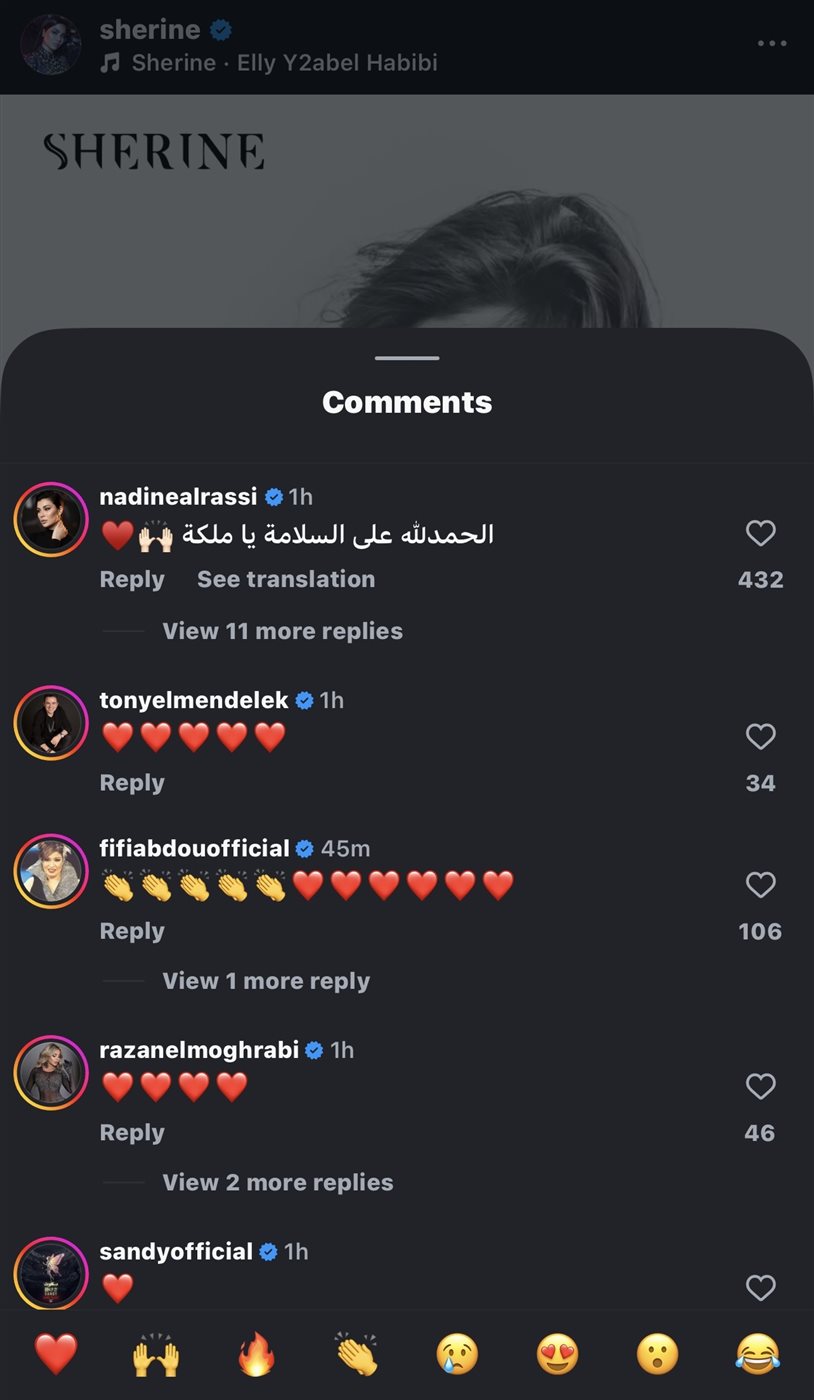
Task: Send the red heart quick reaction
Action: [x=56, y=1355]
